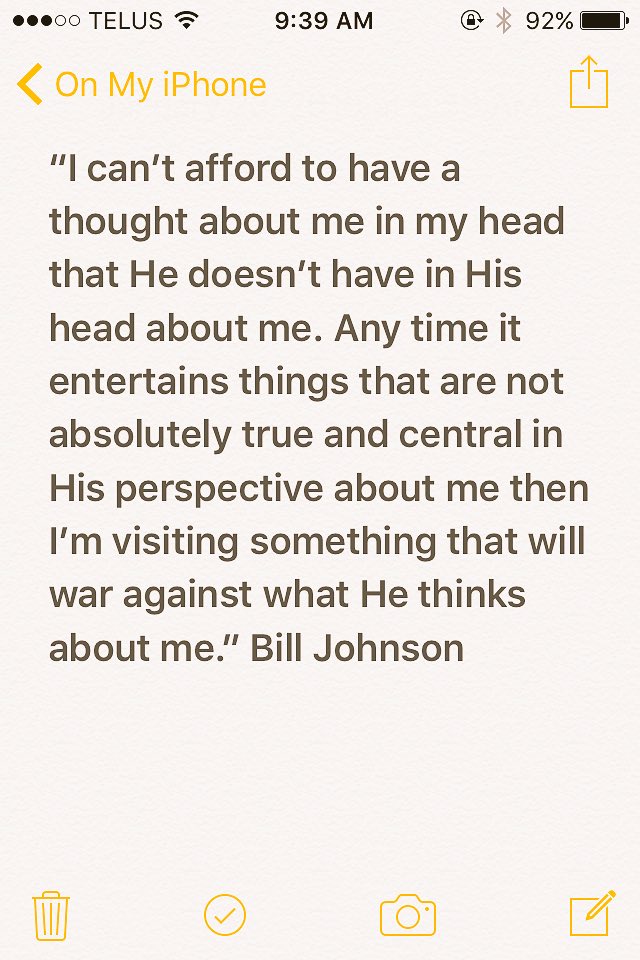Compose a new note
Image resolution: width=640 pixels, height=960 pixels.
point(592,913)
